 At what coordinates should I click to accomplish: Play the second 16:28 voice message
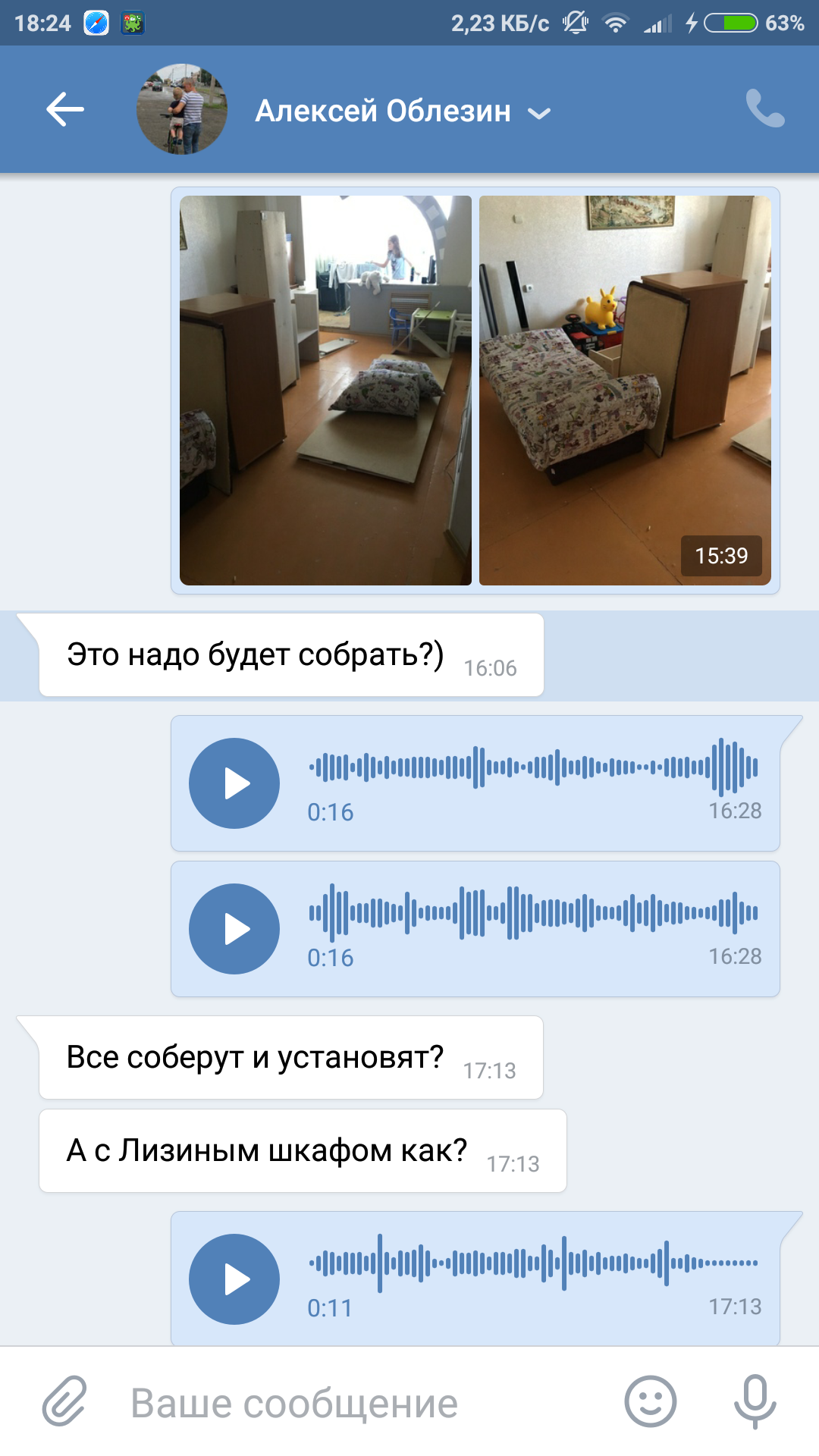click(234, 929)
